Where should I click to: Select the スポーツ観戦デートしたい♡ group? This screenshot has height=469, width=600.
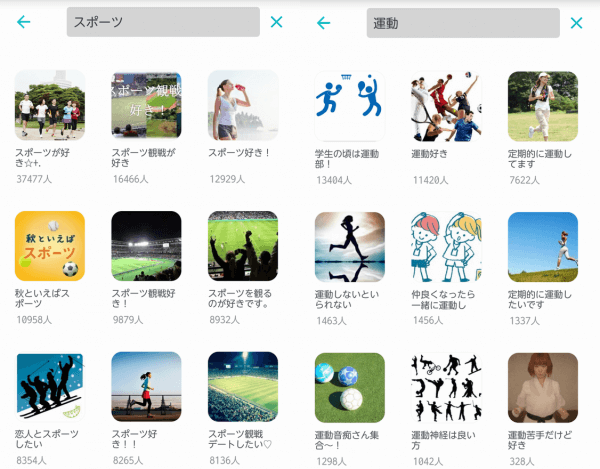(x=243, y=387)
